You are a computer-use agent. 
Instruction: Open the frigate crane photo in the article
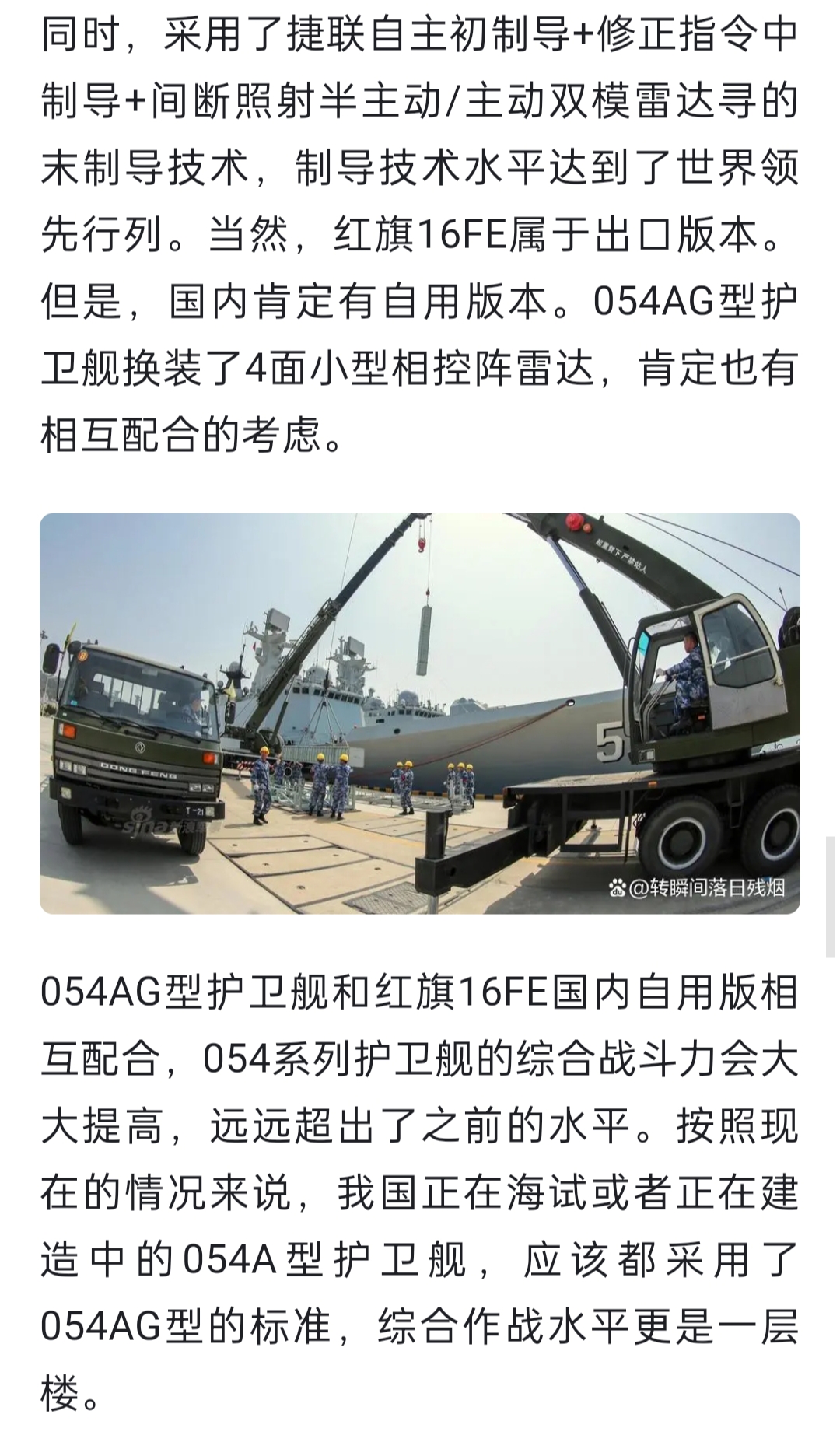tap(420, 712)
